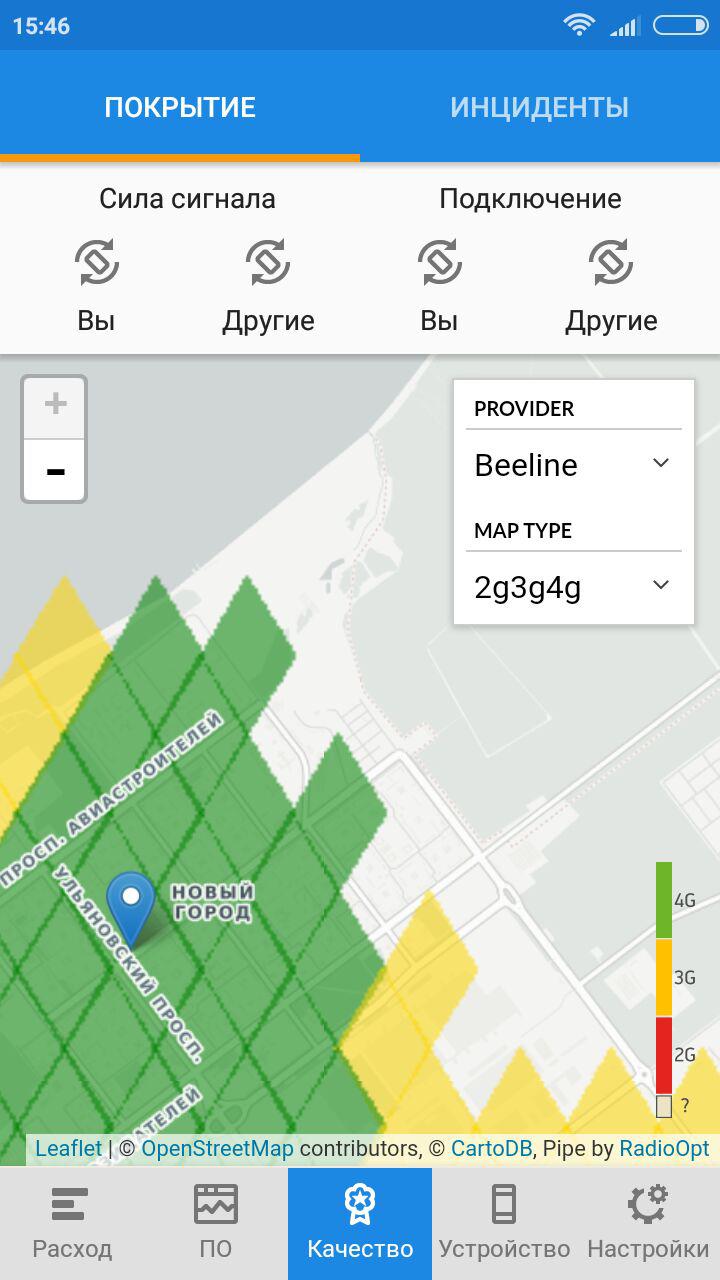The image size is (720, 1280).
Task: Open the Устройство tab
Action: (x=504, y=1223)
